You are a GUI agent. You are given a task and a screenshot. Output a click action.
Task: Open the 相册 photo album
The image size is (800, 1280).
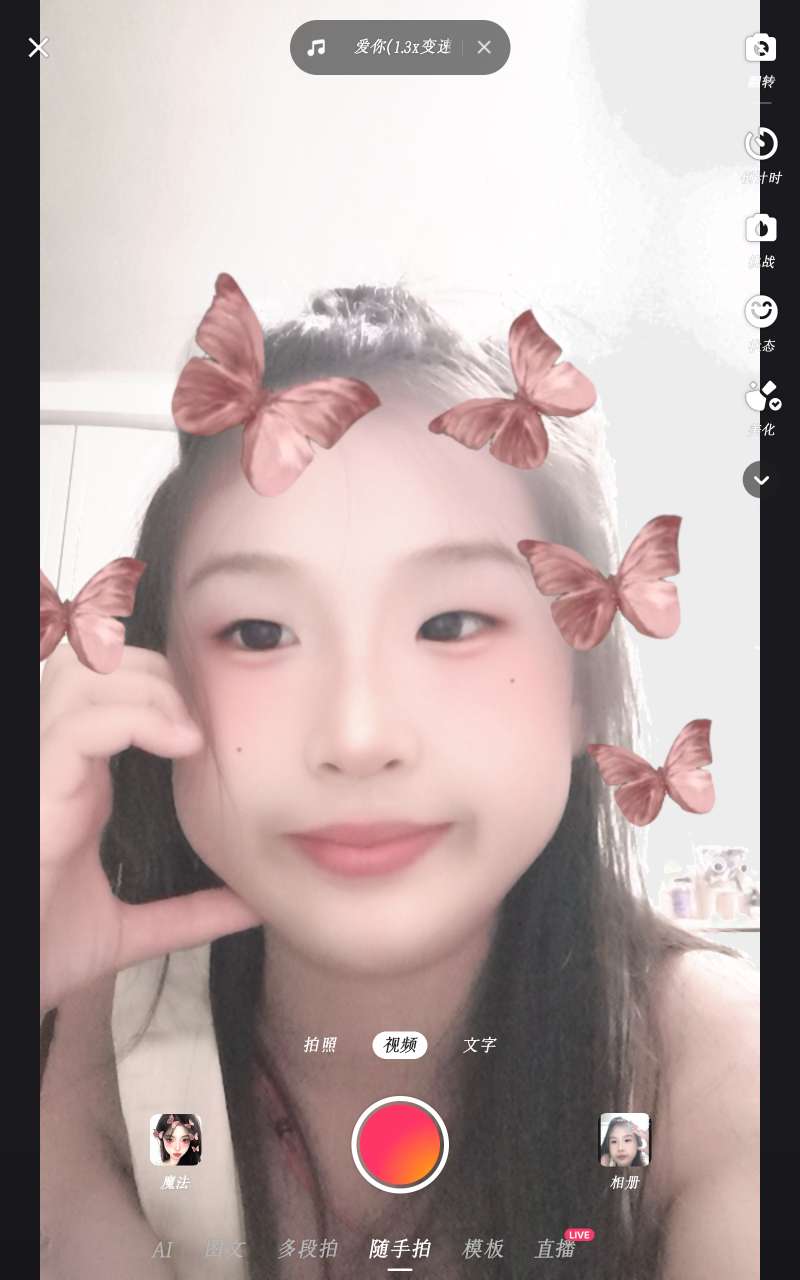[624, 1152]
